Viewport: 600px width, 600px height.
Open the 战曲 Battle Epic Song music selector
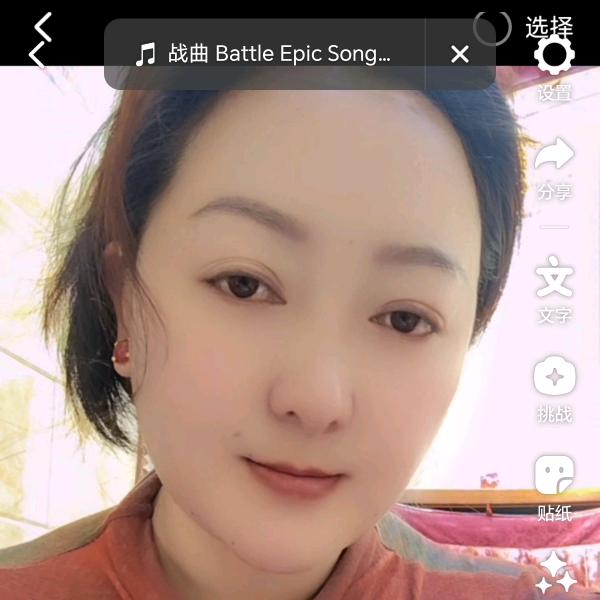(265, 54)
